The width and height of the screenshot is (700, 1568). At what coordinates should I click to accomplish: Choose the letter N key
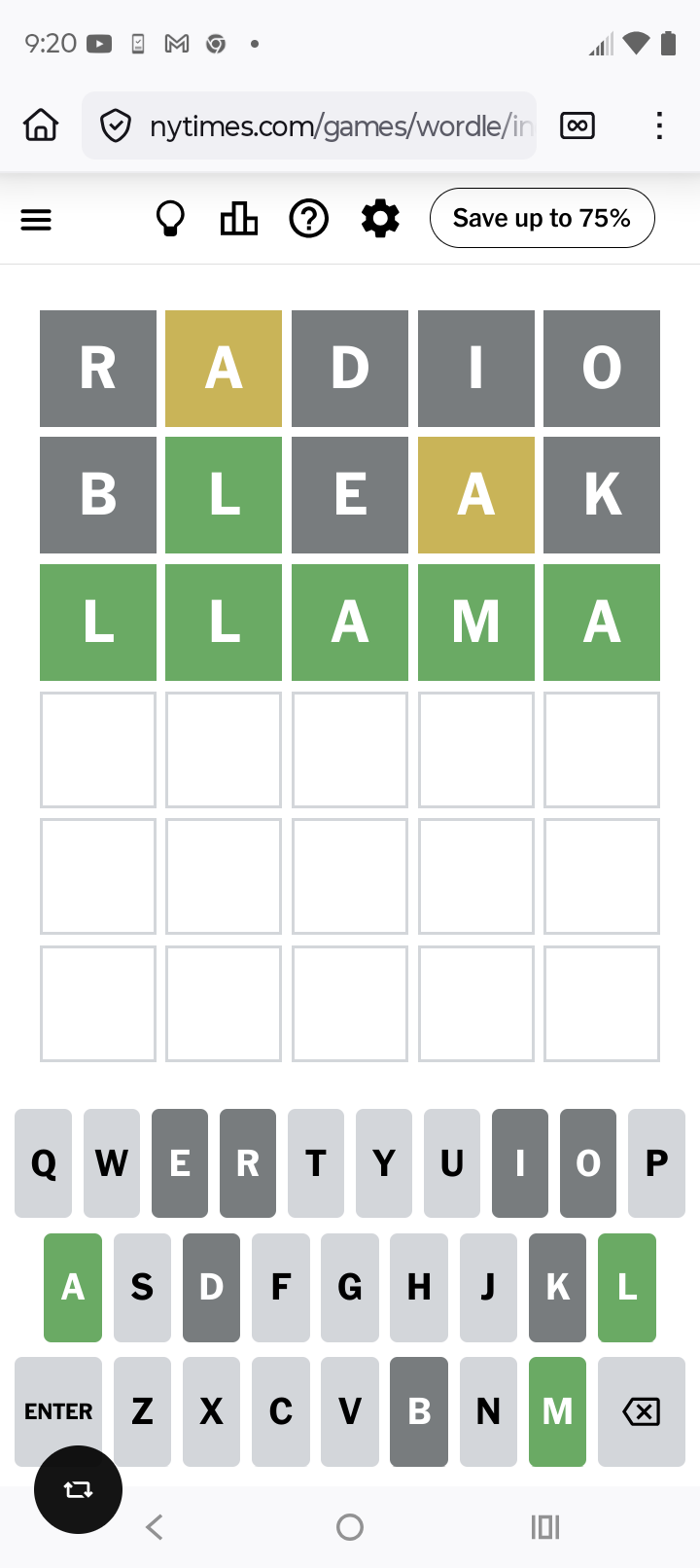[x=488, y=1411]
